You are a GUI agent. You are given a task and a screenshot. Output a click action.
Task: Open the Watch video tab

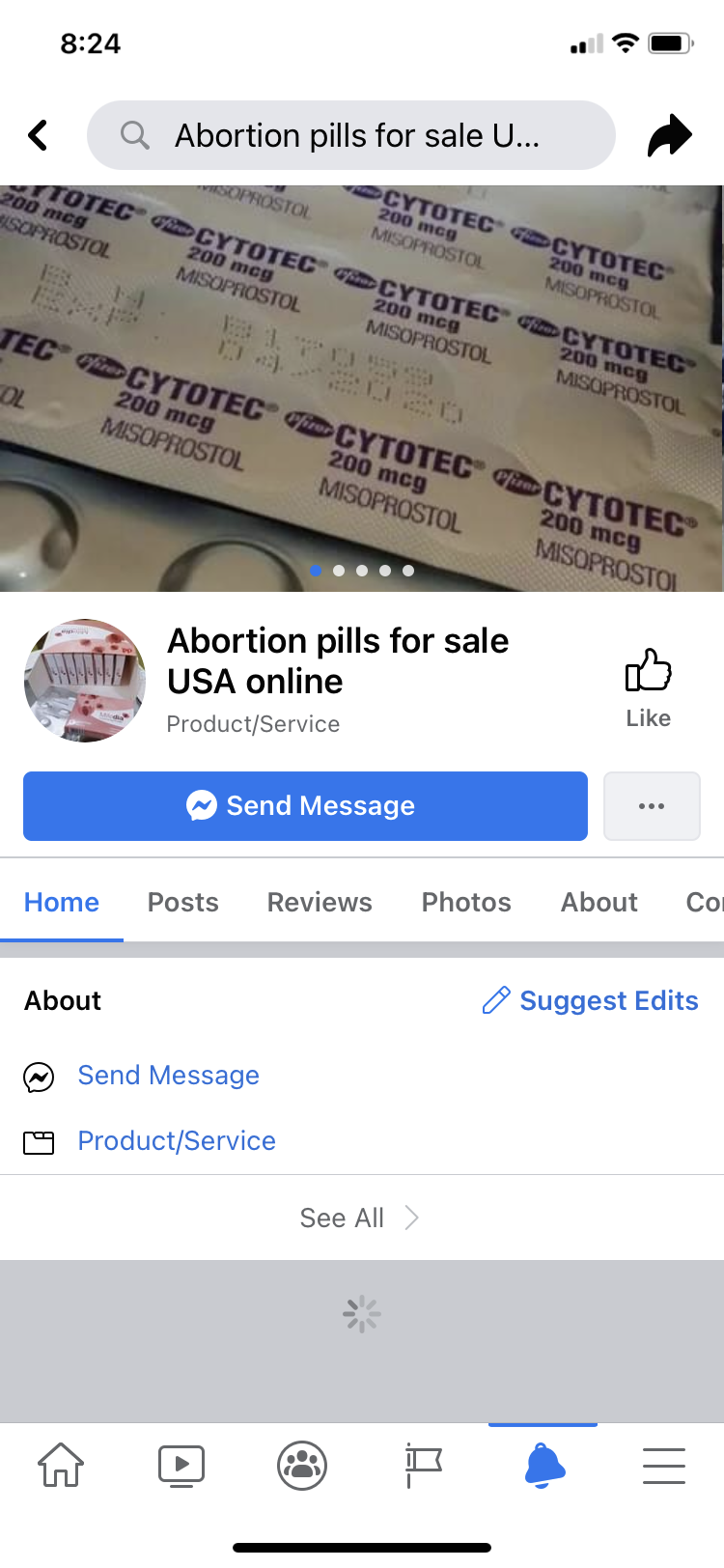[x=181, y=1466]
